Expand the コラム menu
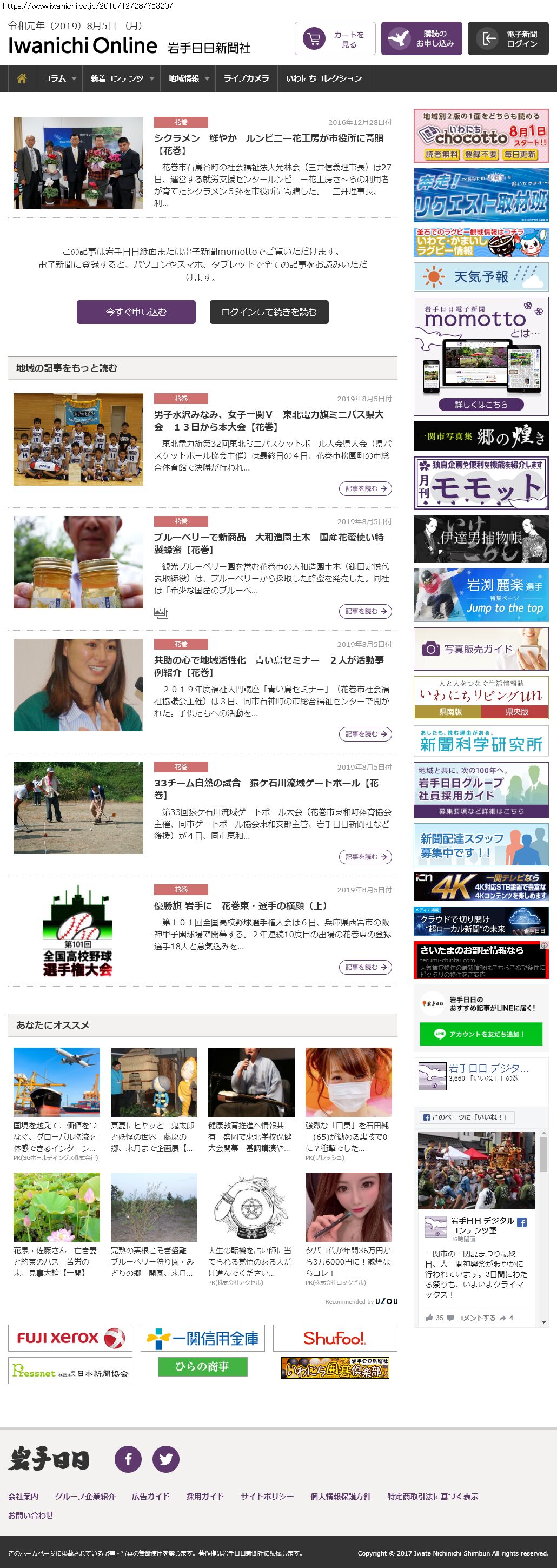 pyautogui.click(x=59, y=78)
